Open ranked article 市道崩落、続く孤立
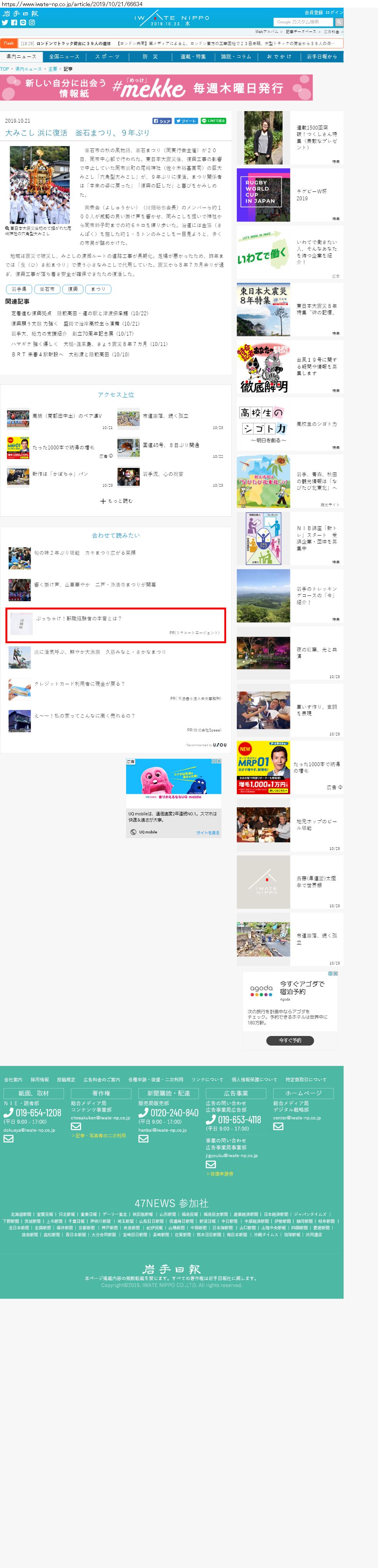The width and height of the screenshot is (378, 1568). tap(166, 416)
